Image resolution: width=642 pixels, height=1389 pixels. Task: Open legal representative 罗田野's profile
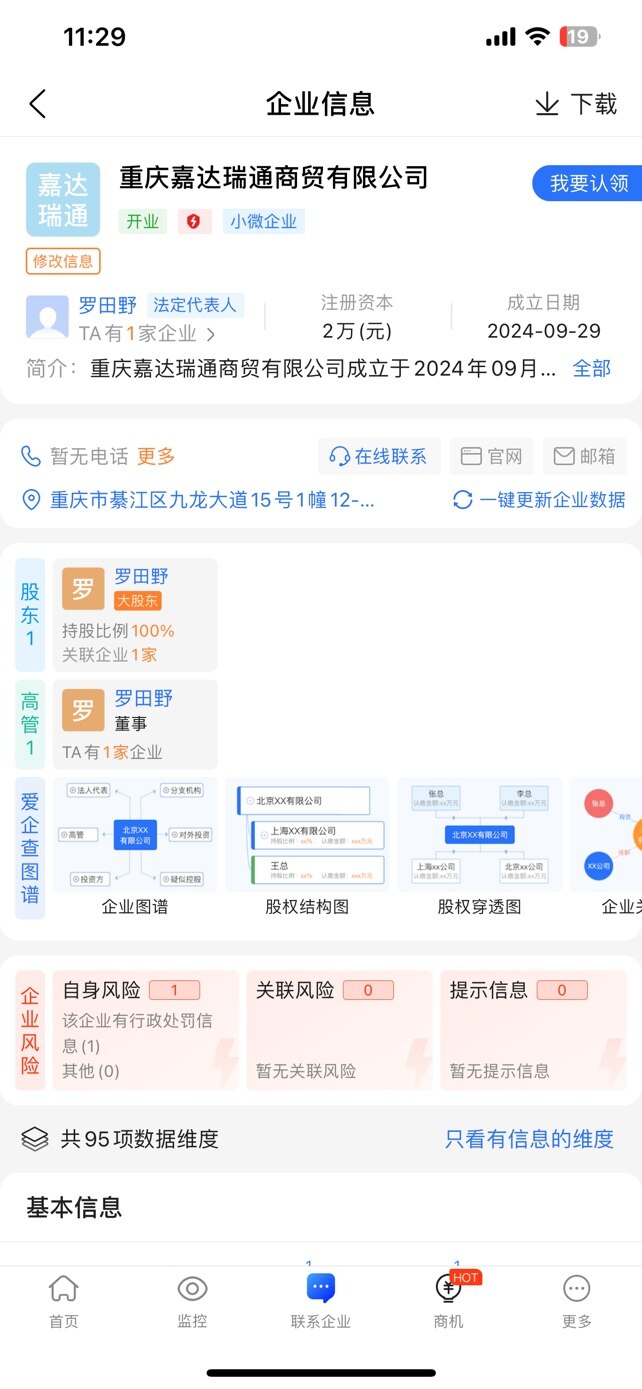coord(107,306)
